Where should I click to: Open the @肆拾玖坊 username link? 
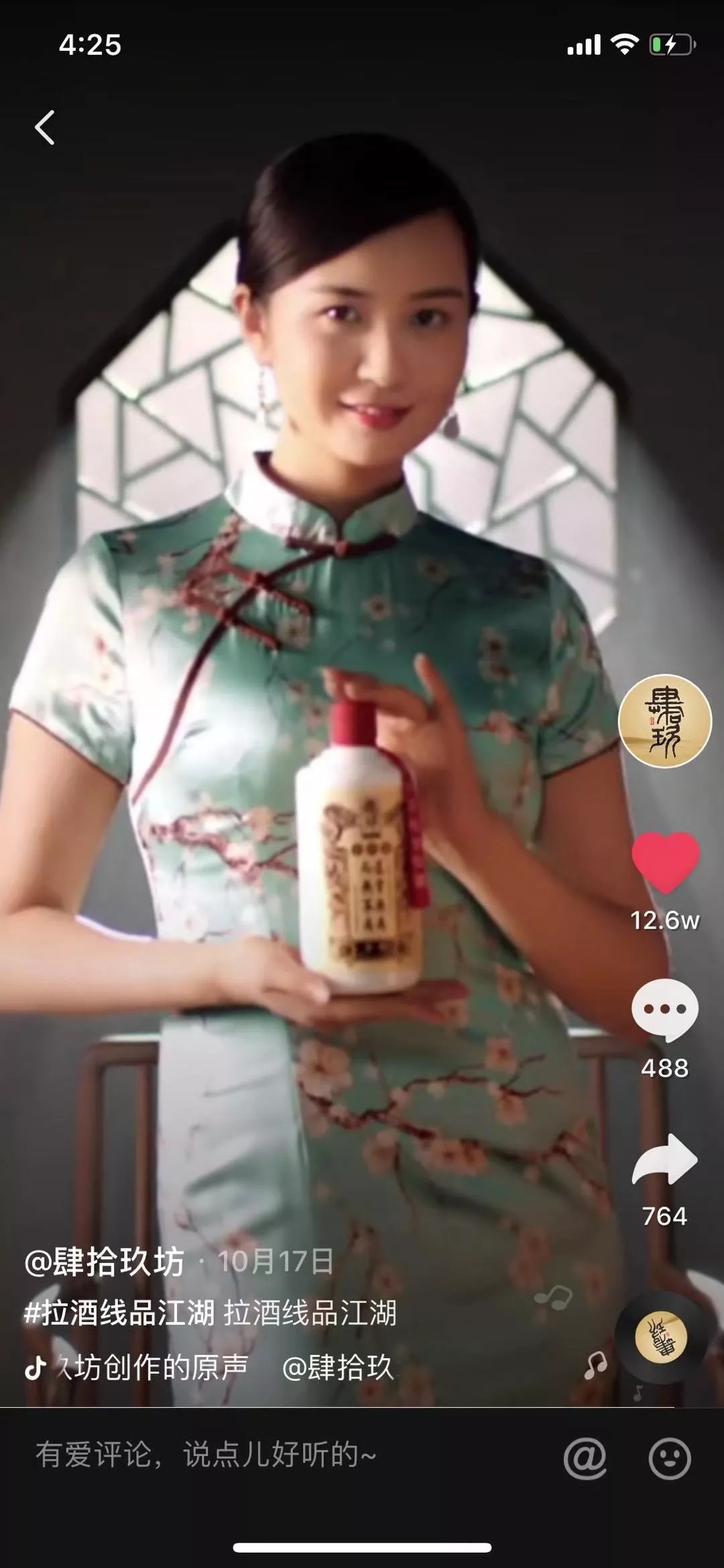pyautogui.click(x=105, y=1263)
